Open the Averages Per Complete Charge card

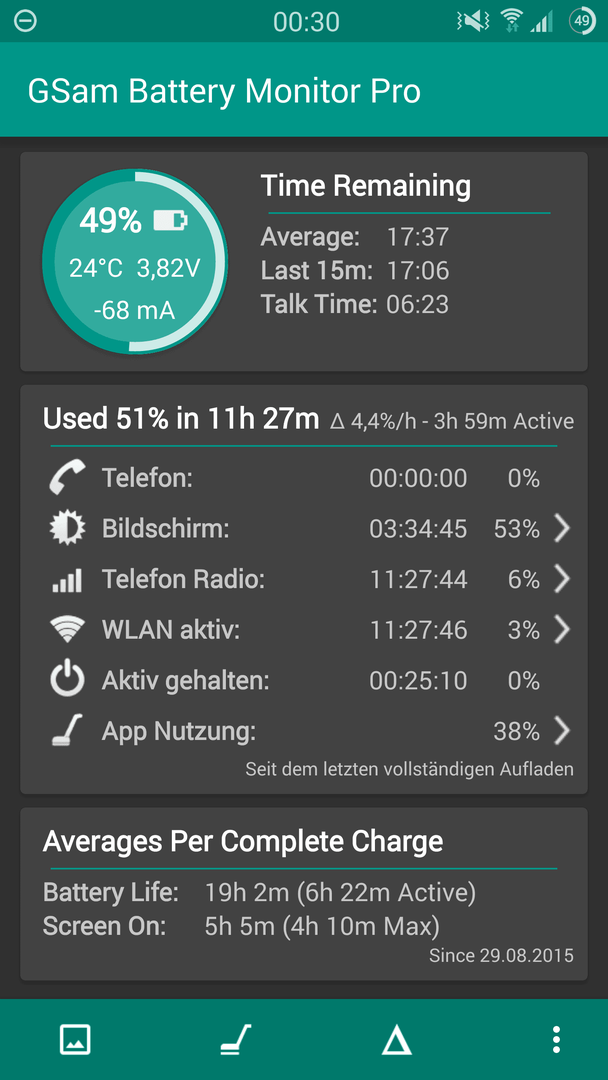[304, 894]
